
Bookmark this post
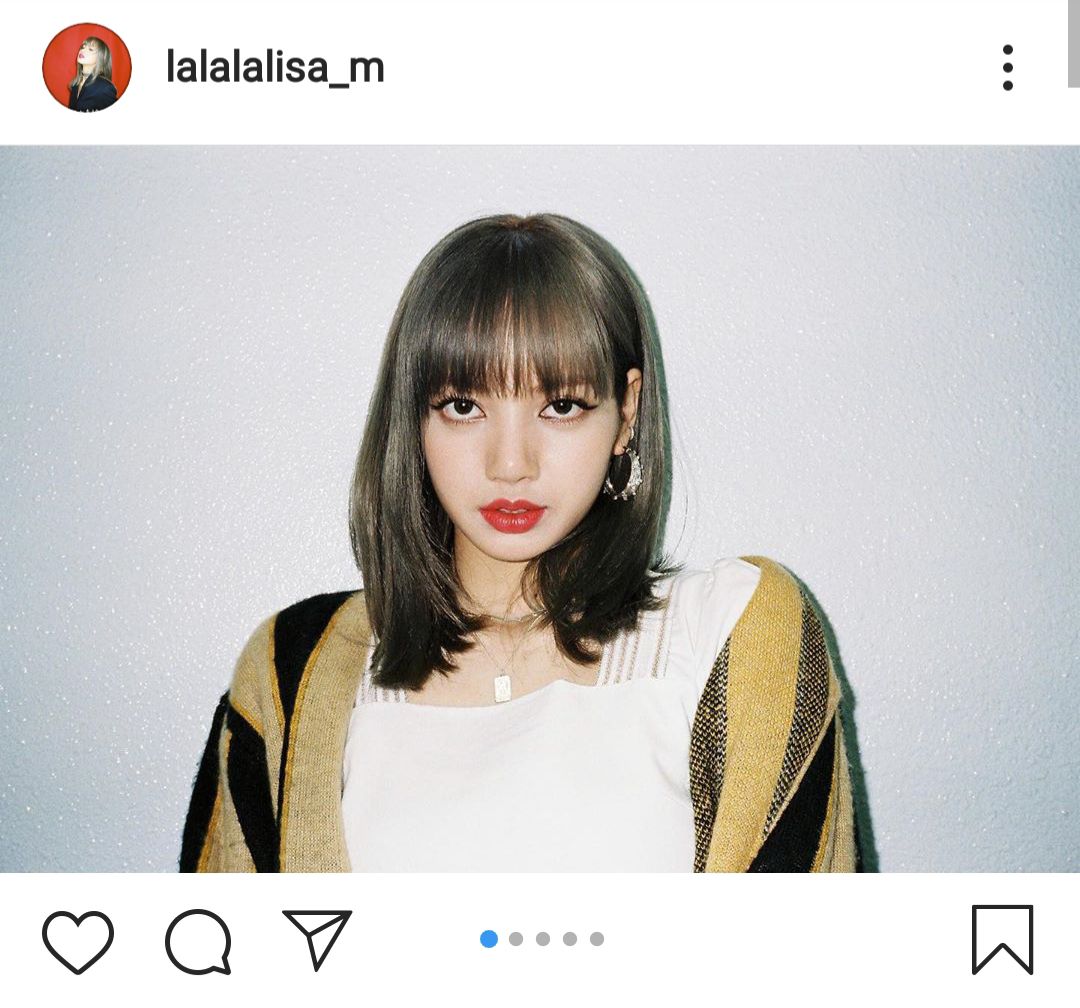pos(1002,939)
